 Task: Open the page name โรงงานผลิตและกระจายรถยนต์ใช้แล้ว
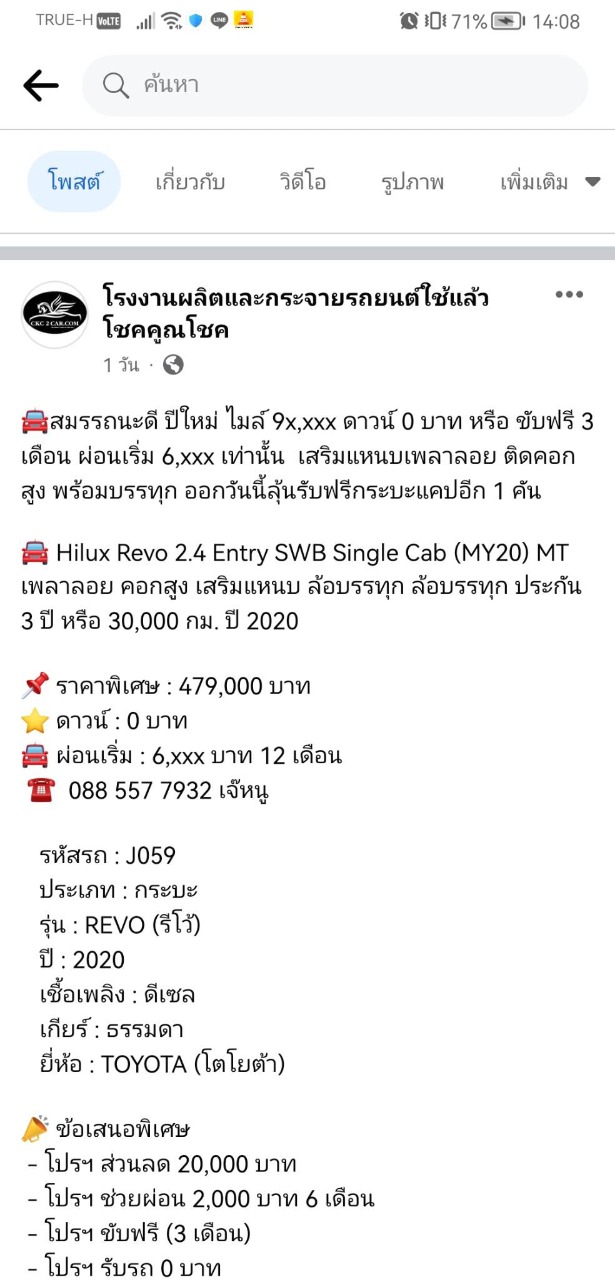click(296, 298)
